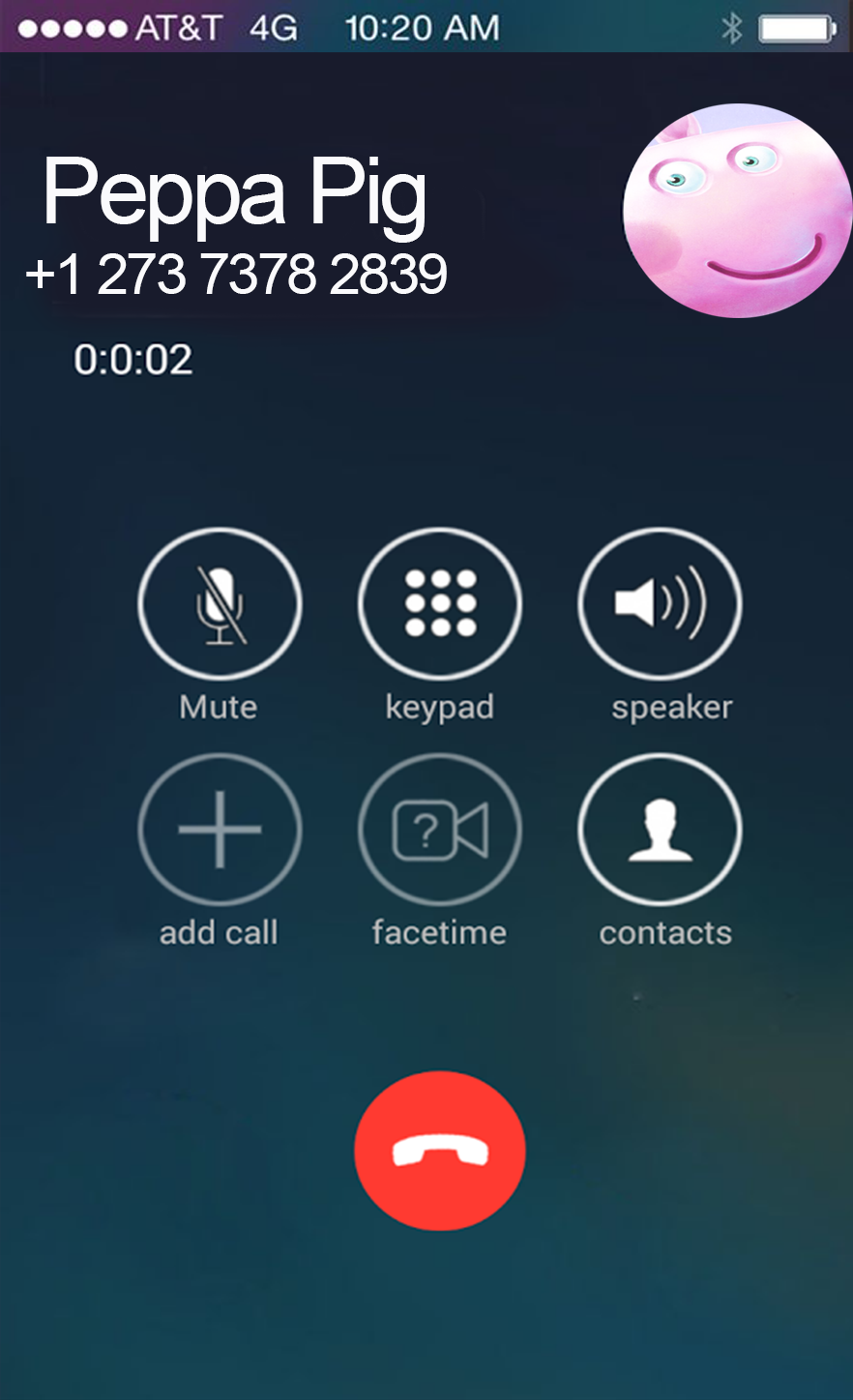Open the contacts list
The height and width of the screenshot is (1400, 853).
(661, 829)
